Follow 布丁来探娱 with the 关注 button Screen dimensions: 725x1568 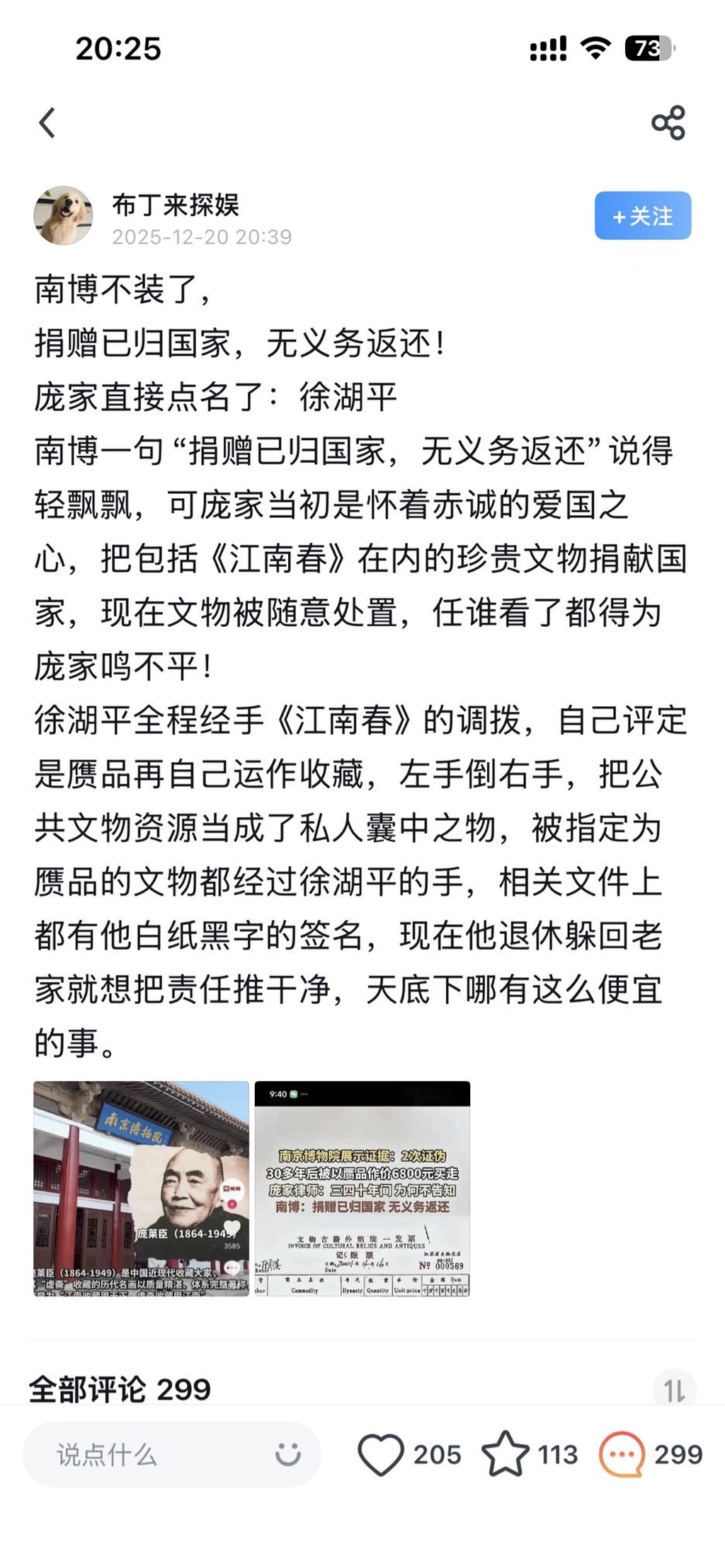tap(642, 216)
